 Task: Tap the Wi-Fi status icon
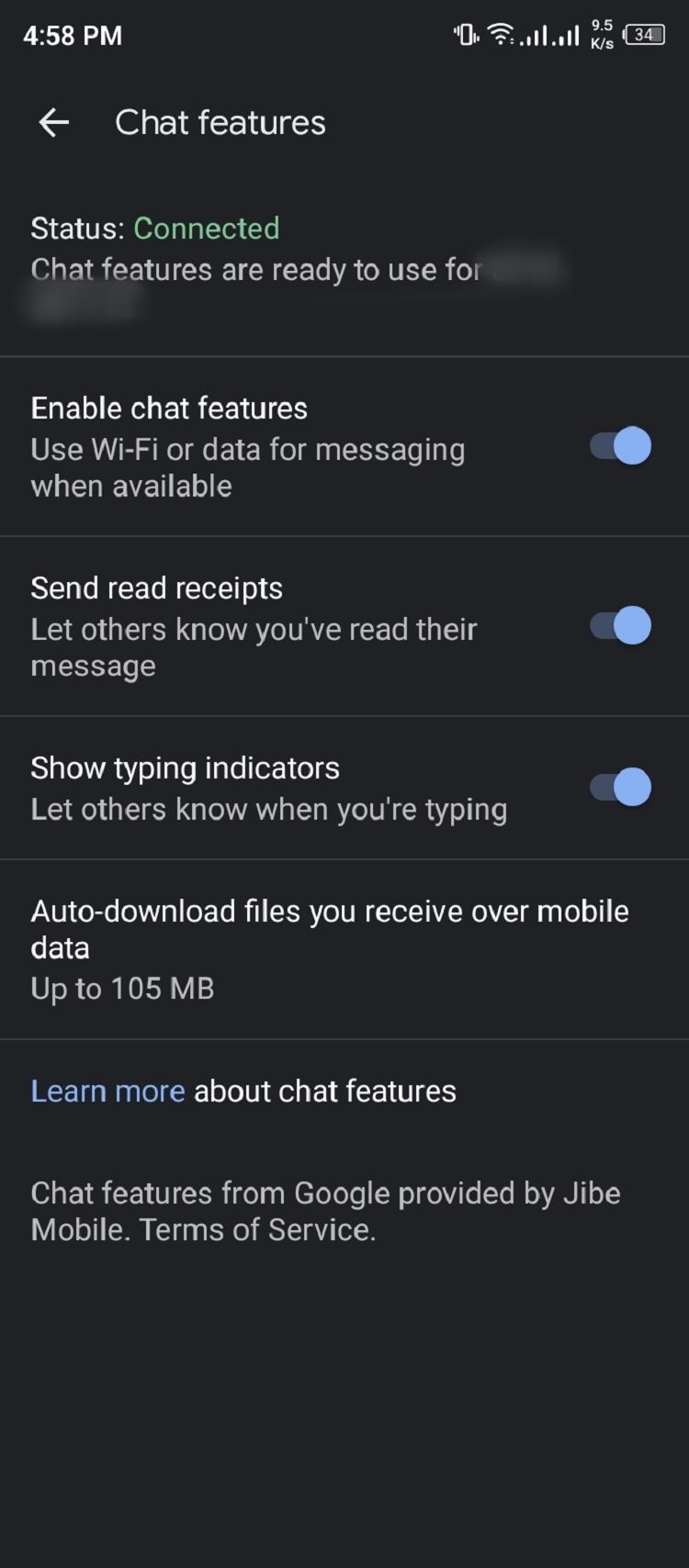(x=500, y=35)
